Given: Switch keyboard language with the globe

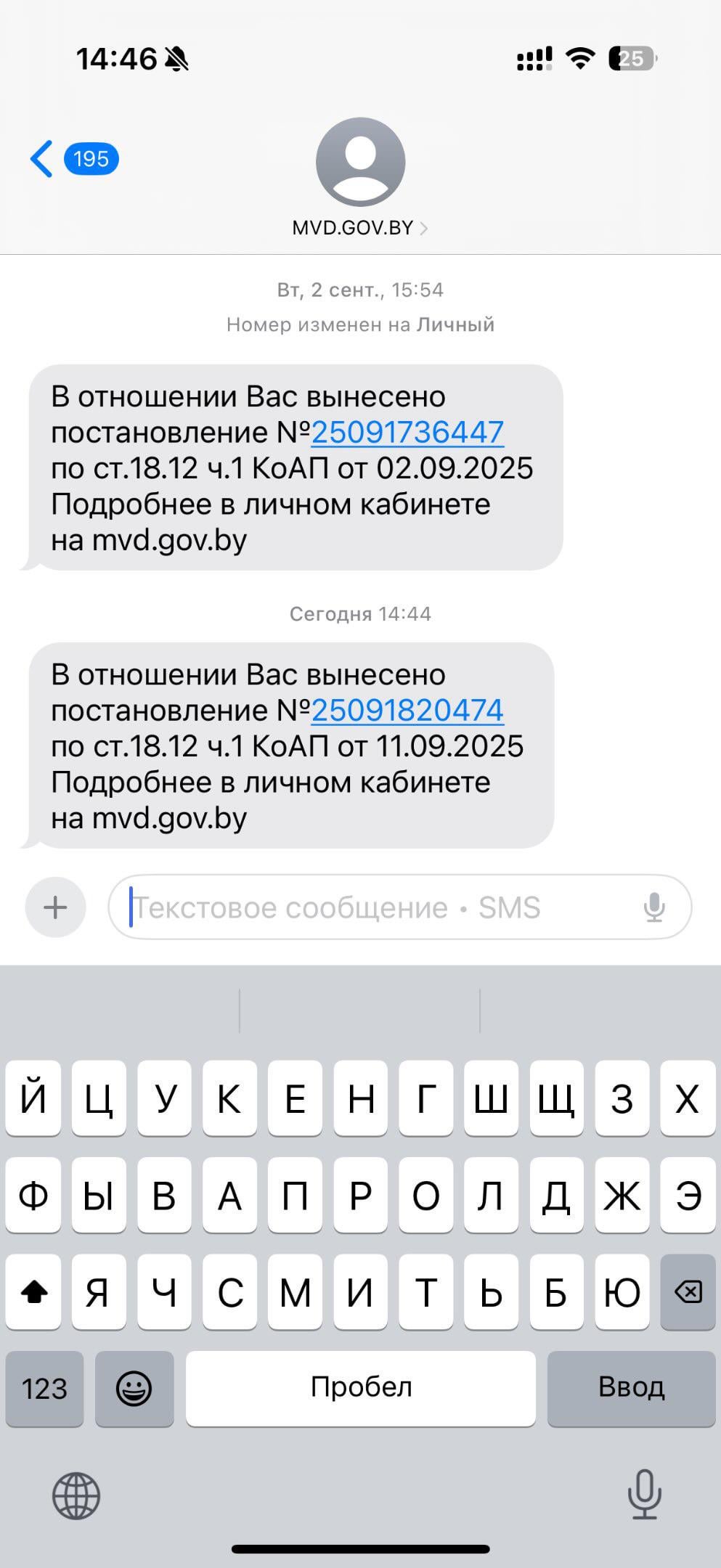Looking at the screenshot, I should click(x=76, y=1495).
